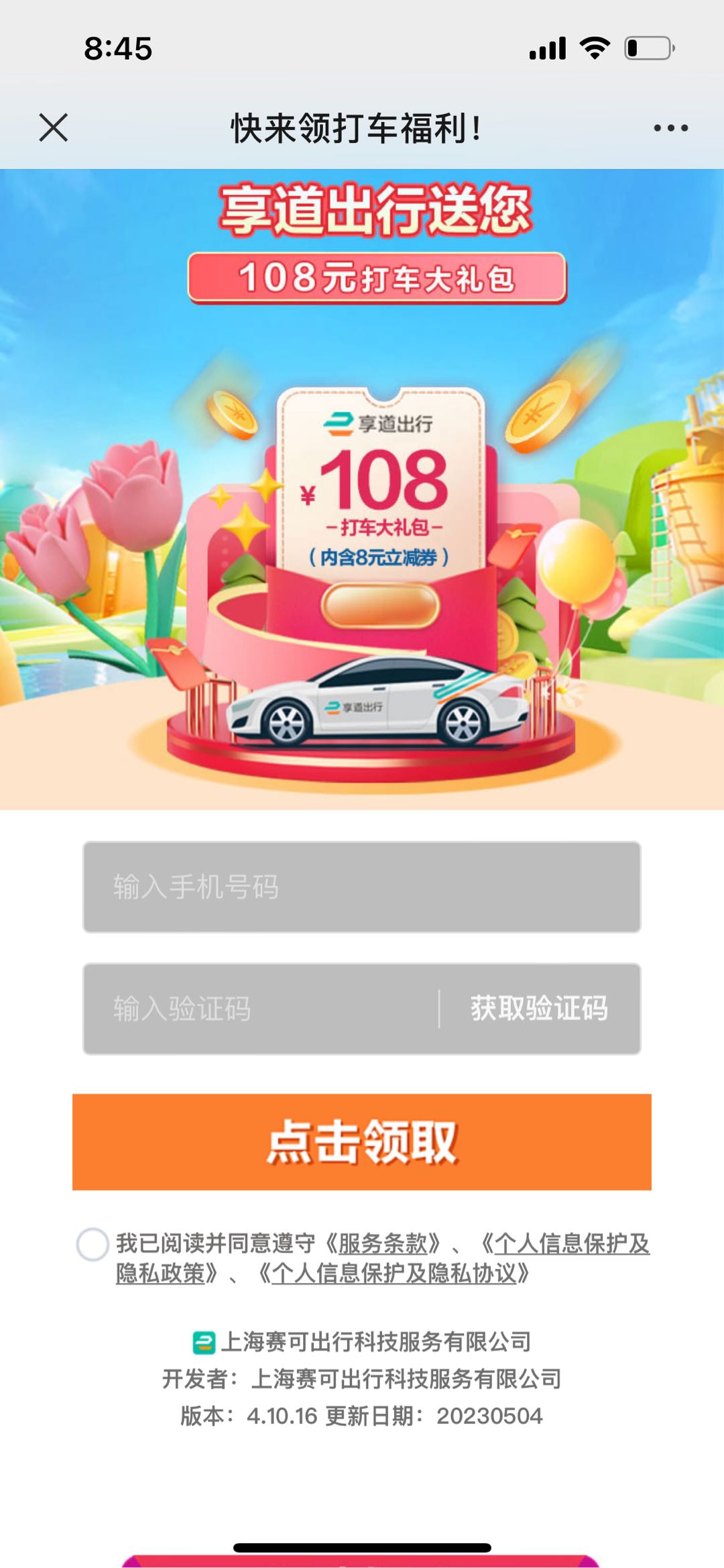Open the 服务条款 link
This screenshot has width=724, height=1568.
382,1243
